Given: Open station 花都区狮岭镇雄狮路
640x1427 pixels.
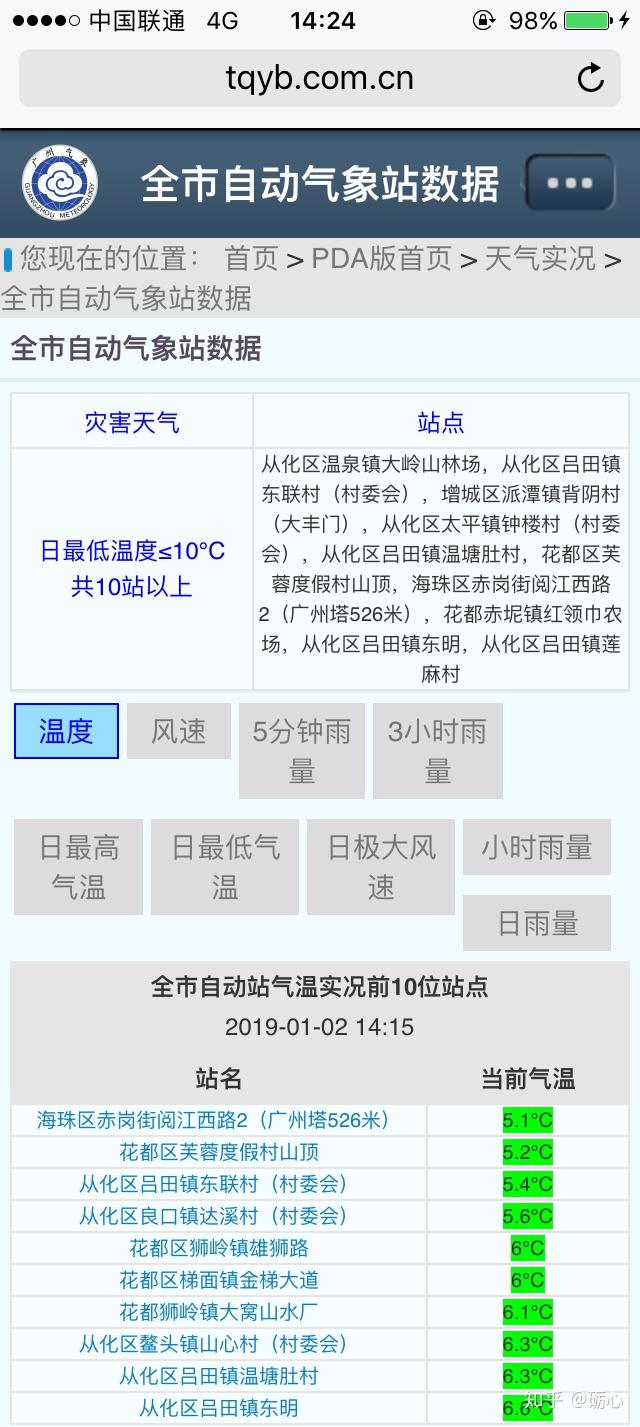Looking at the screenshot, I should (x=219, y=1248).
